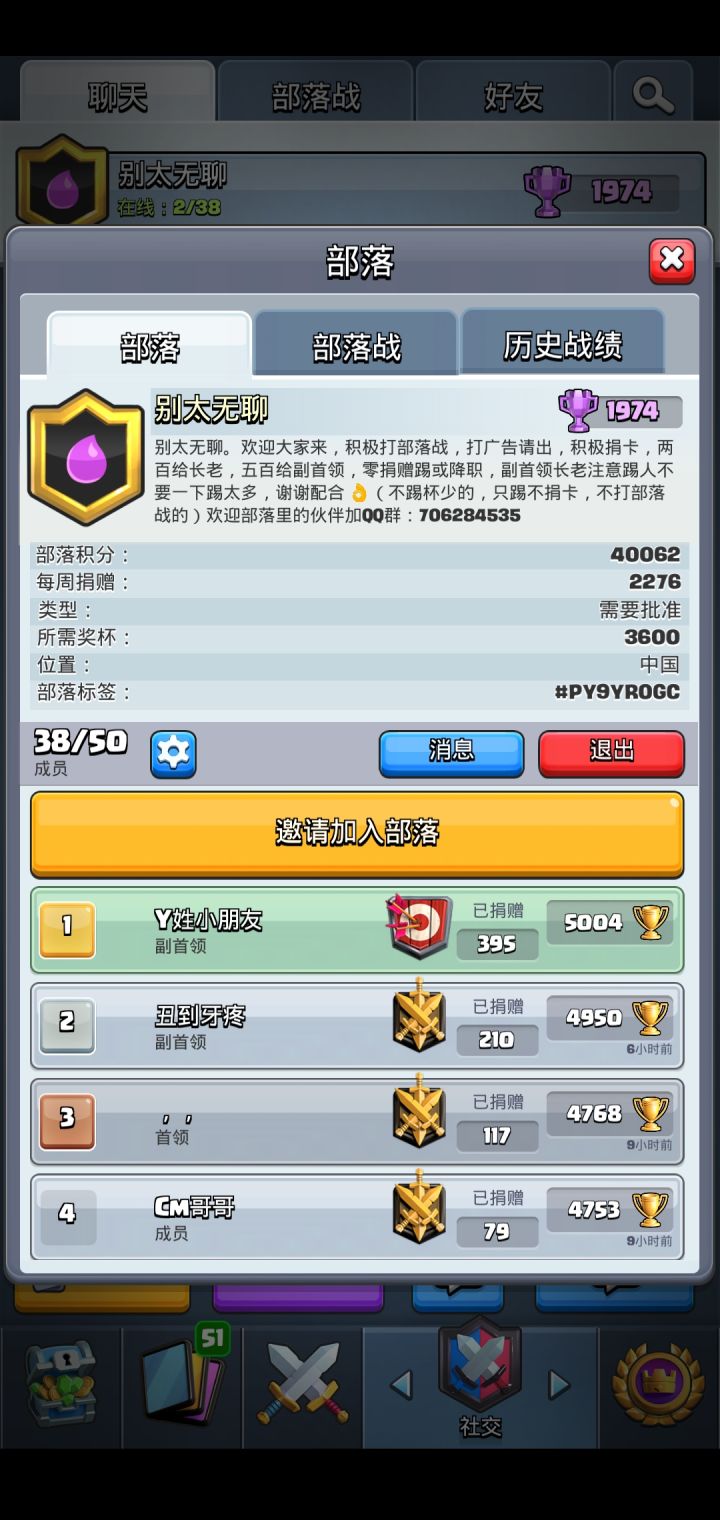Switch to the 部落战 tab
Viewport: 720px width, 1520px height.
click(x=354, y=343)
